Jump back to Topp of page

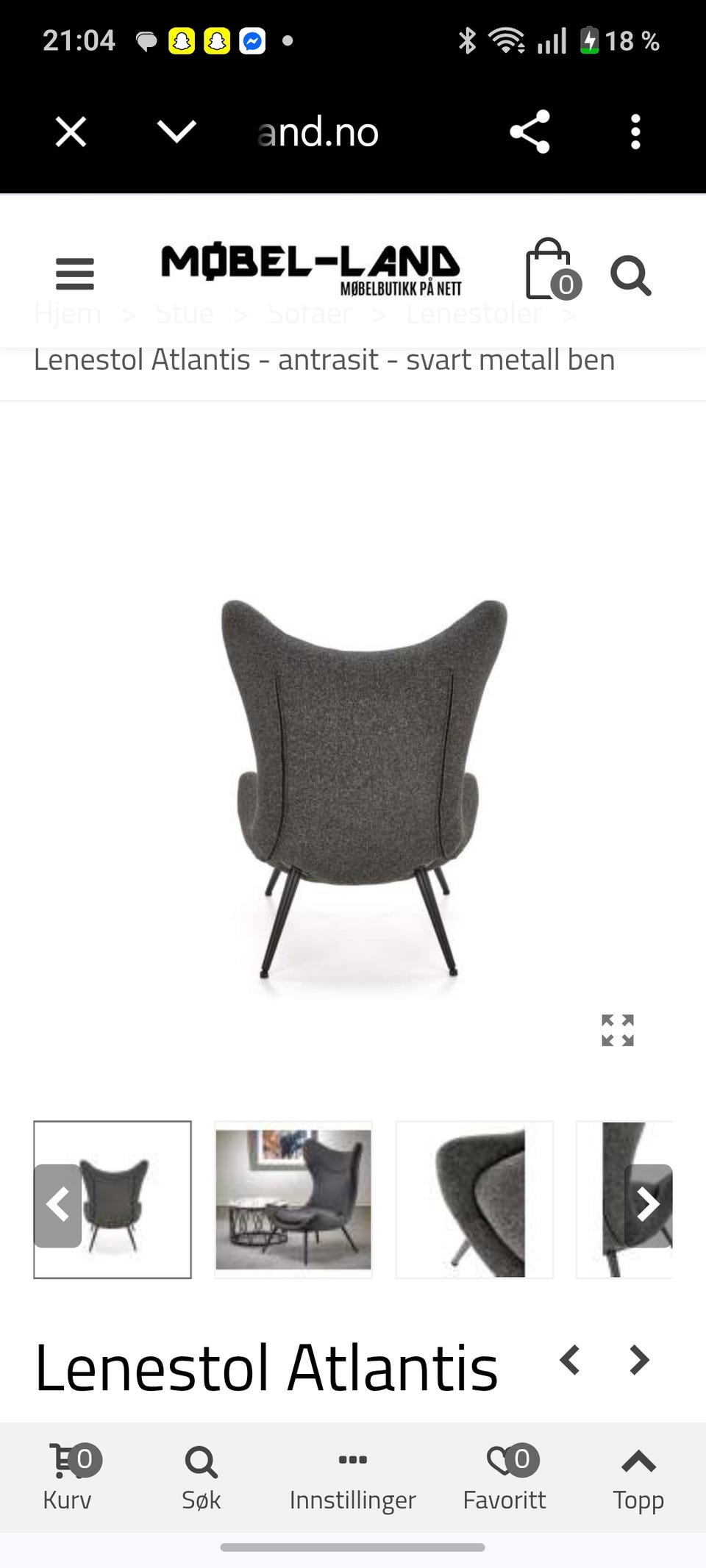click(x=638, y=1478)
